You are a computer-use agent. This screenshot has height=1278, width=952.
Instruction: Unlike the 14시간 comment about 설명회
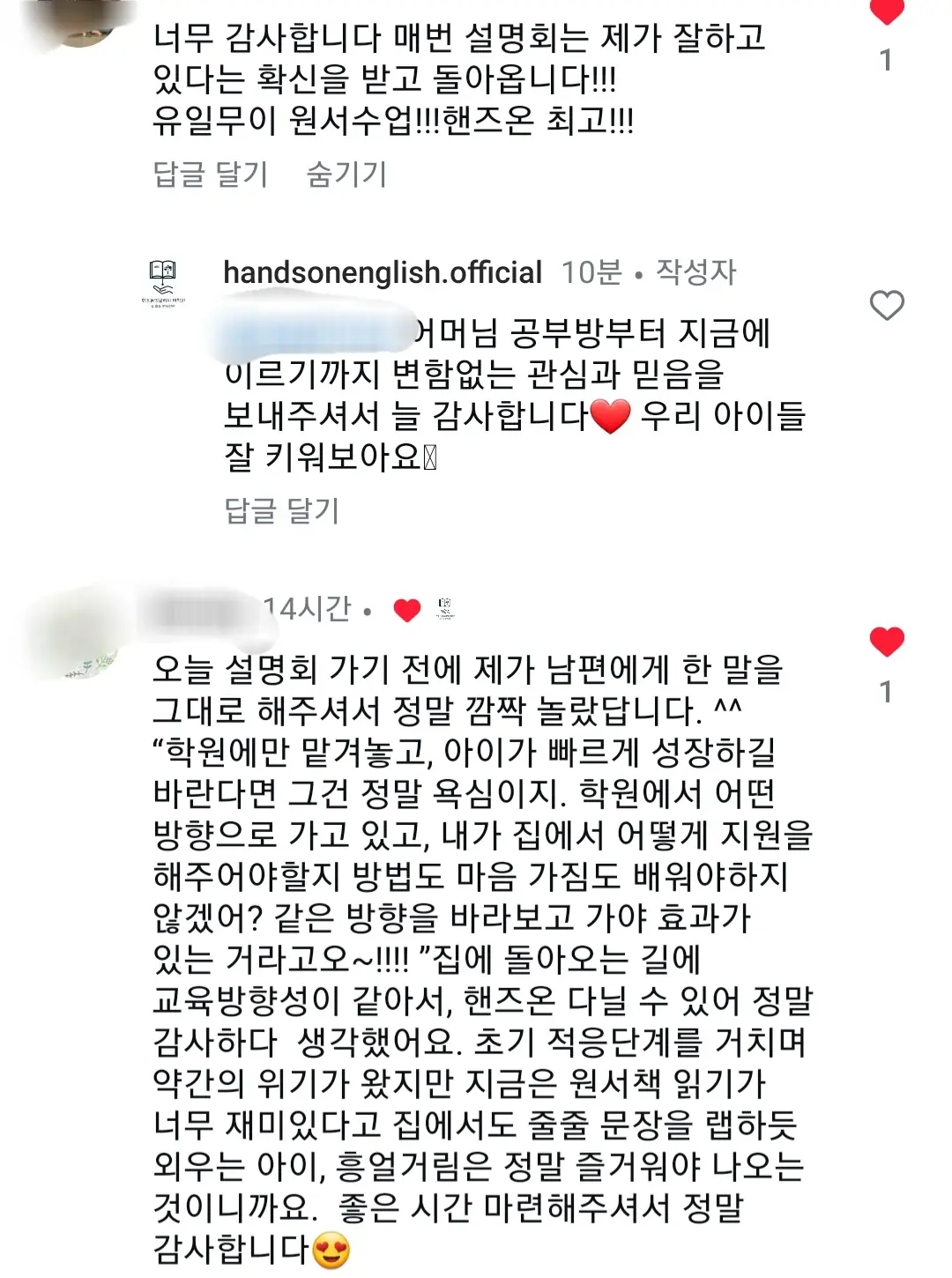point(886,642)
